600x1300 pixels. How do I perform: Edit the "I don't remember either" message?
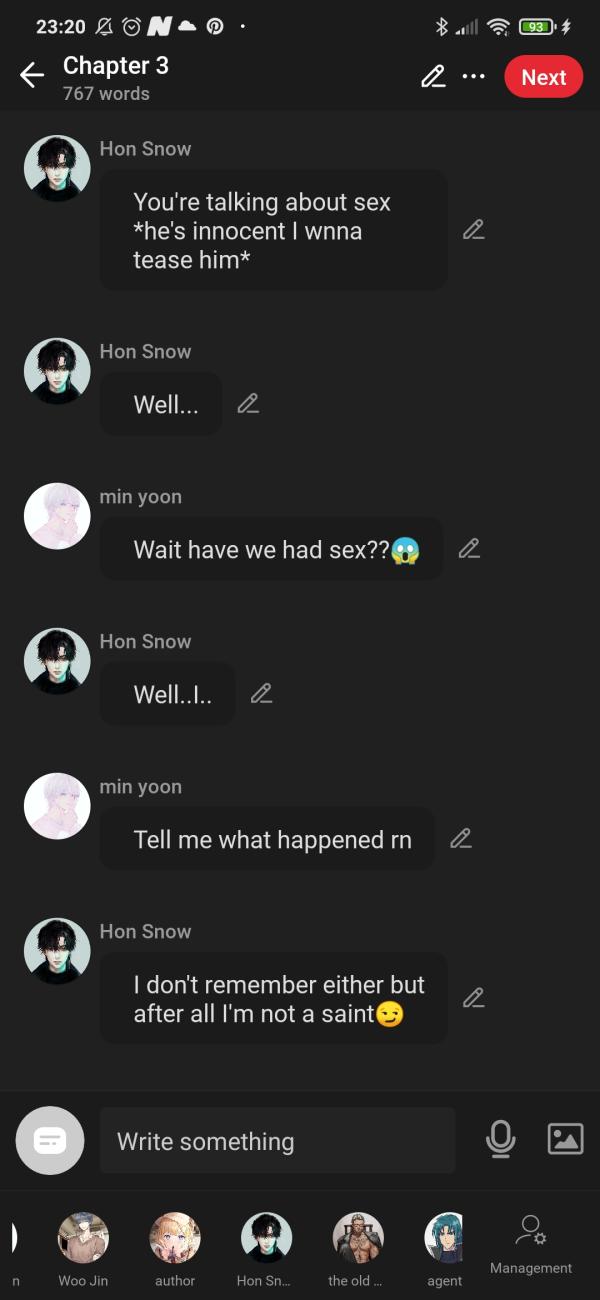tap(473, 998)
